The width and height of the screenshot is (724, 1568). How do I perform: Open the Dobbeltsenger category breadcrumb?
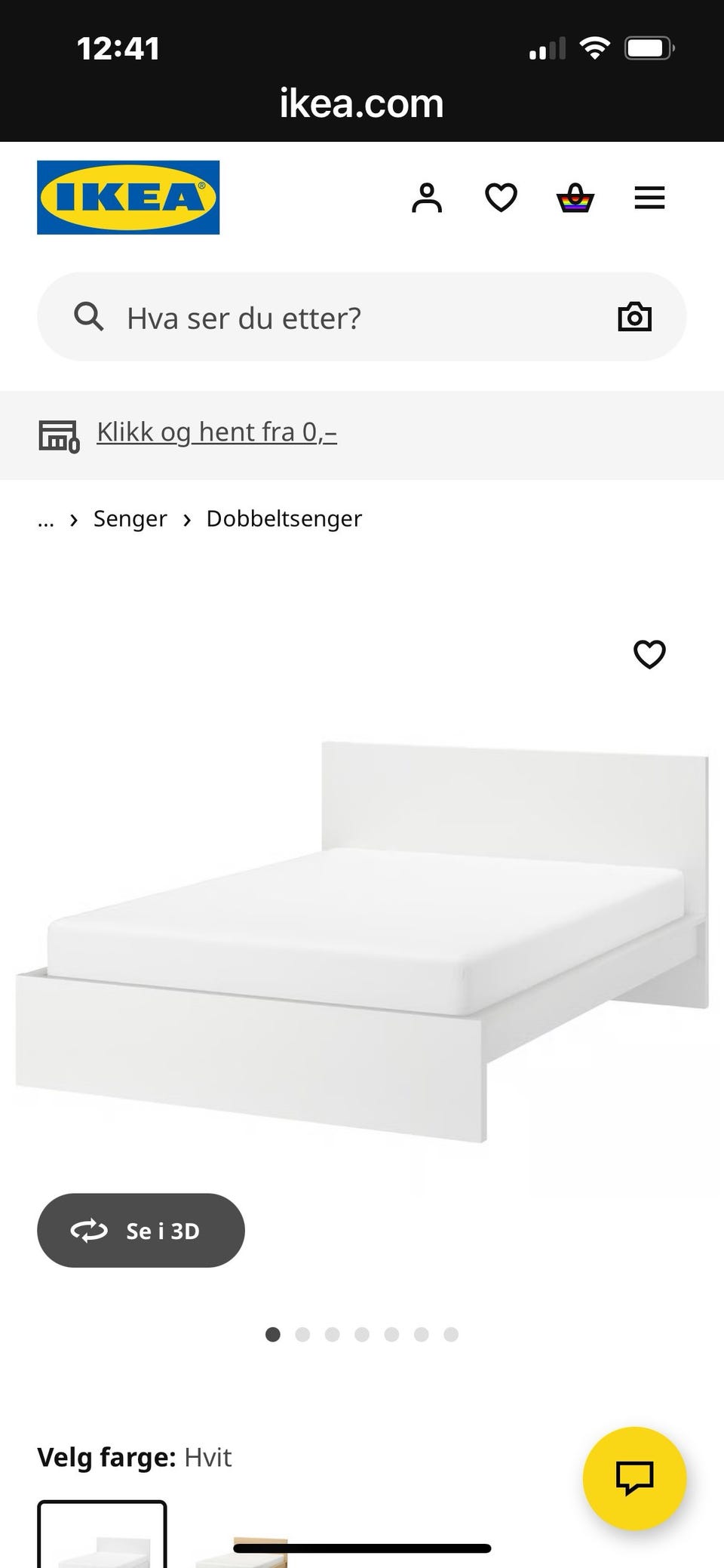tap(284, 519)
